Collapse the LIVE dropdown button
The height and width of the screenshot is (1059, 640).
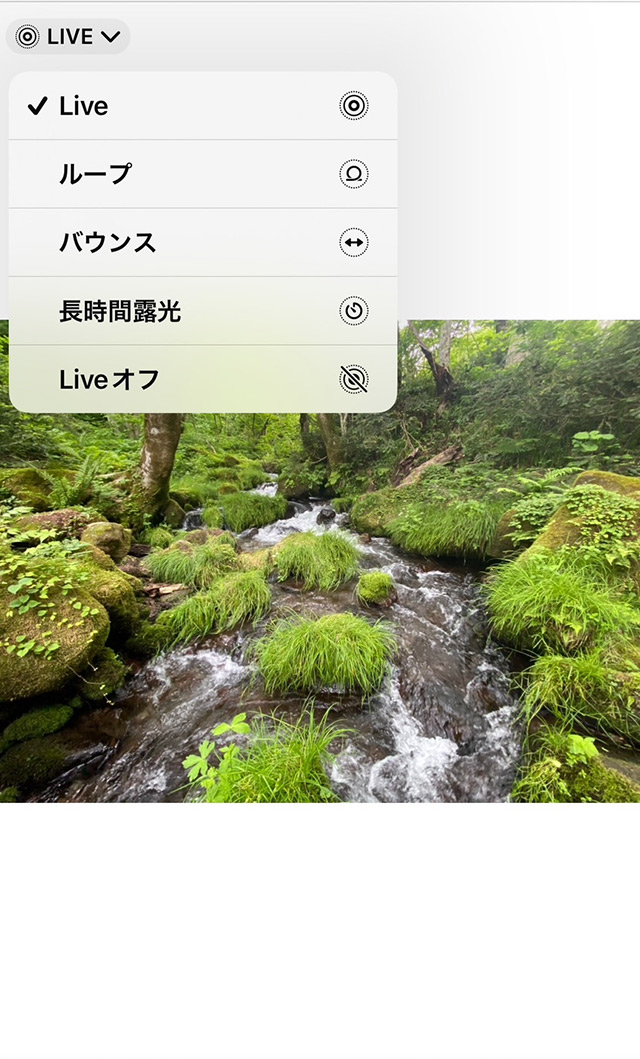[x=68, y=36]
